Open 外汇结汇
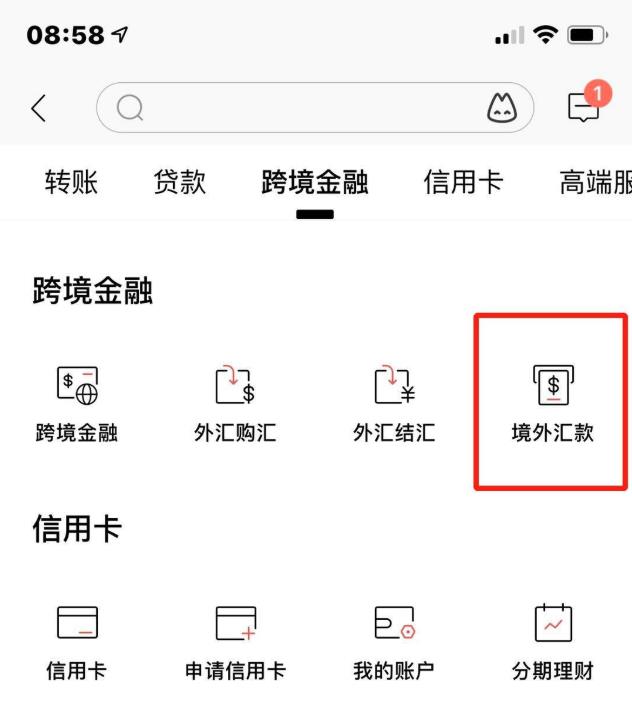This screenshot has width=632, height=718. [394, 402]
